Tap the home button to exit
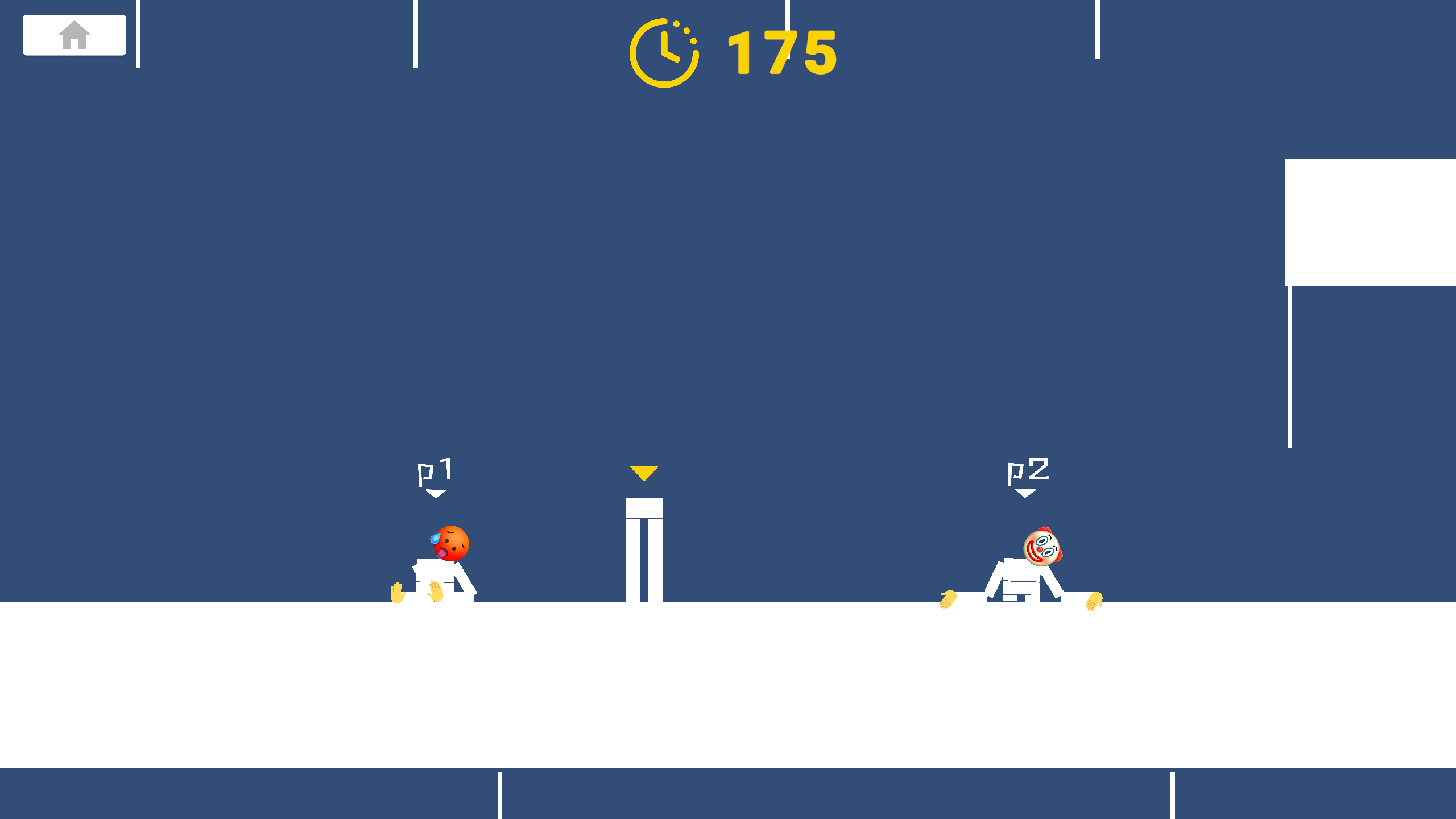Viewport: 1456px width, 819px height. point(74,35)
